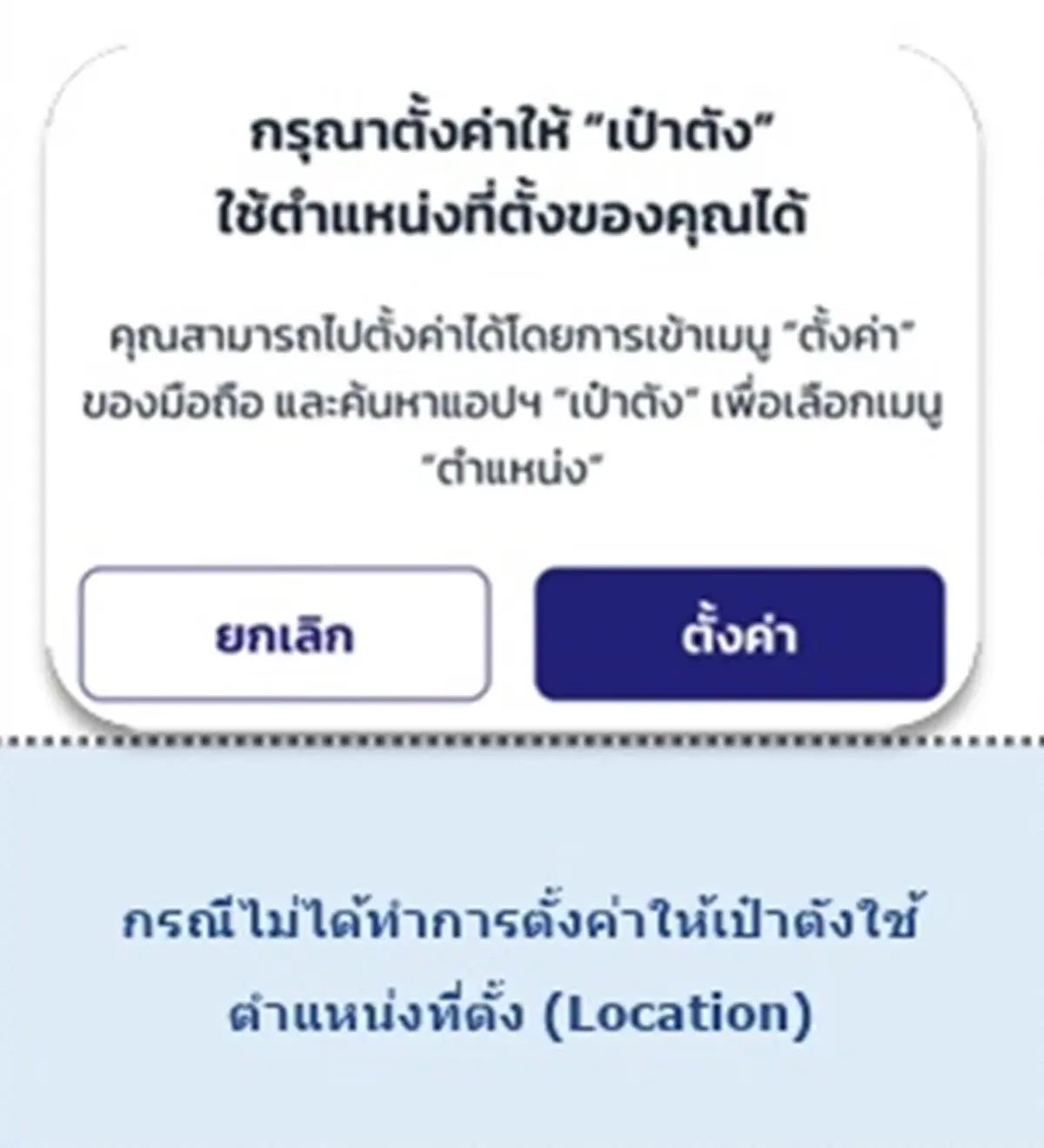1044x1148 pixels.
Task: Click the quoted word ตำแหน่ง in instructions
Action: pos(513,466)
